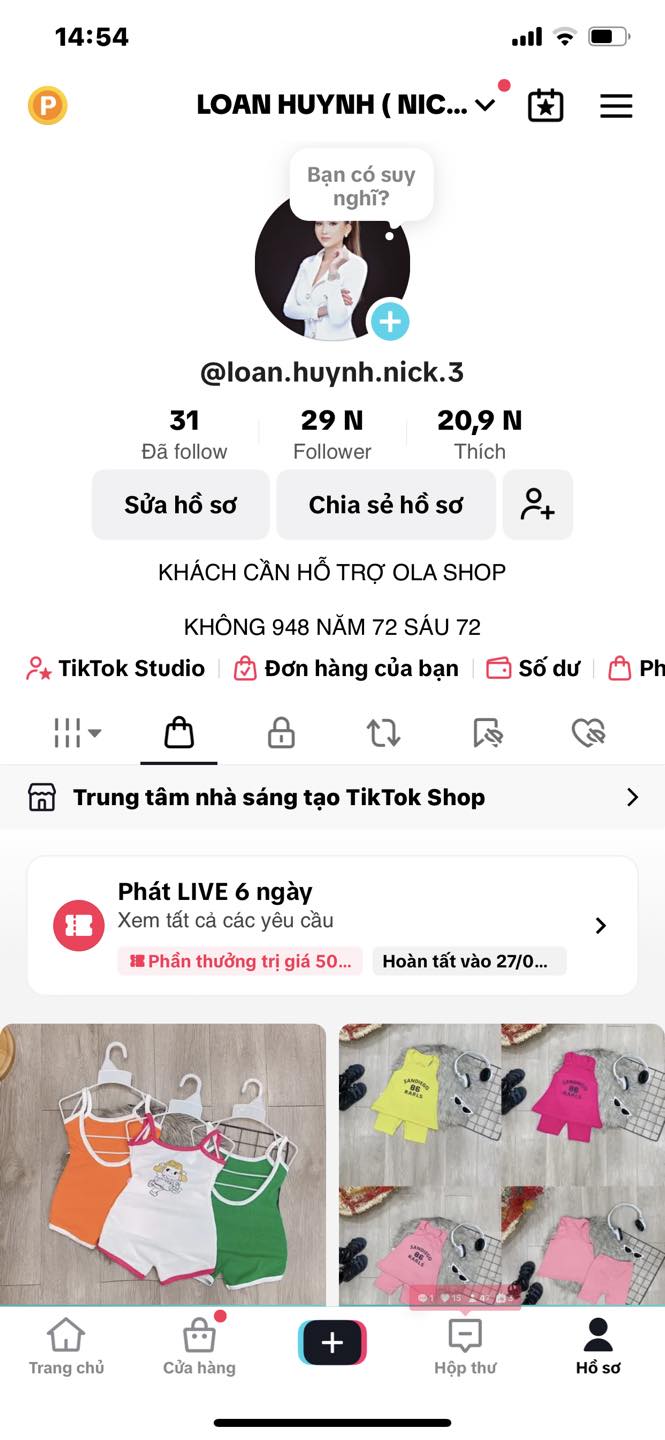Screen dimensions: 665x1440
Task: Open Trung tâm nhà sáng tạo TikTok Shop
Action: point(332,797)
